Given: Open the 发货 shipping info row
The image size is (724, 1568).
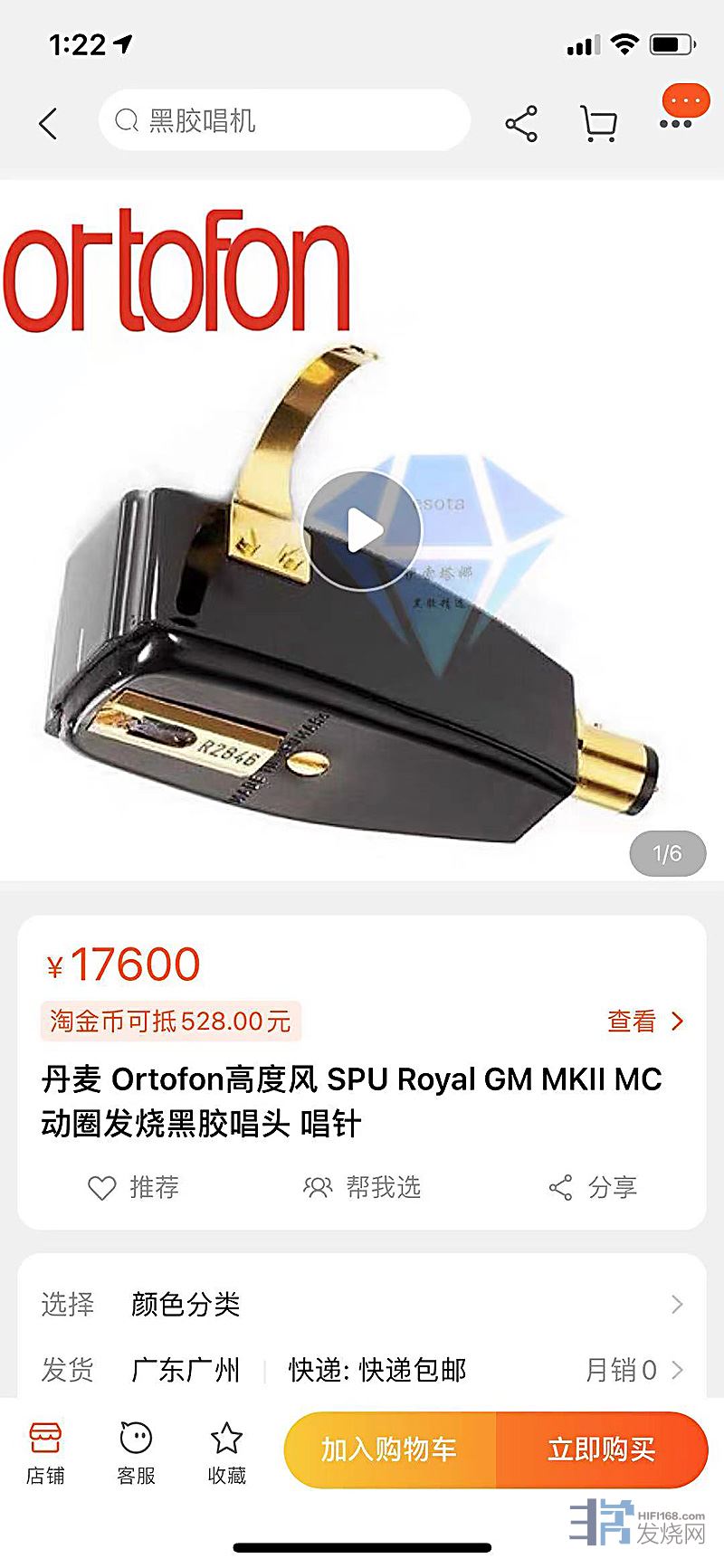Looking at the screenshot, I should coord(362,1370).
